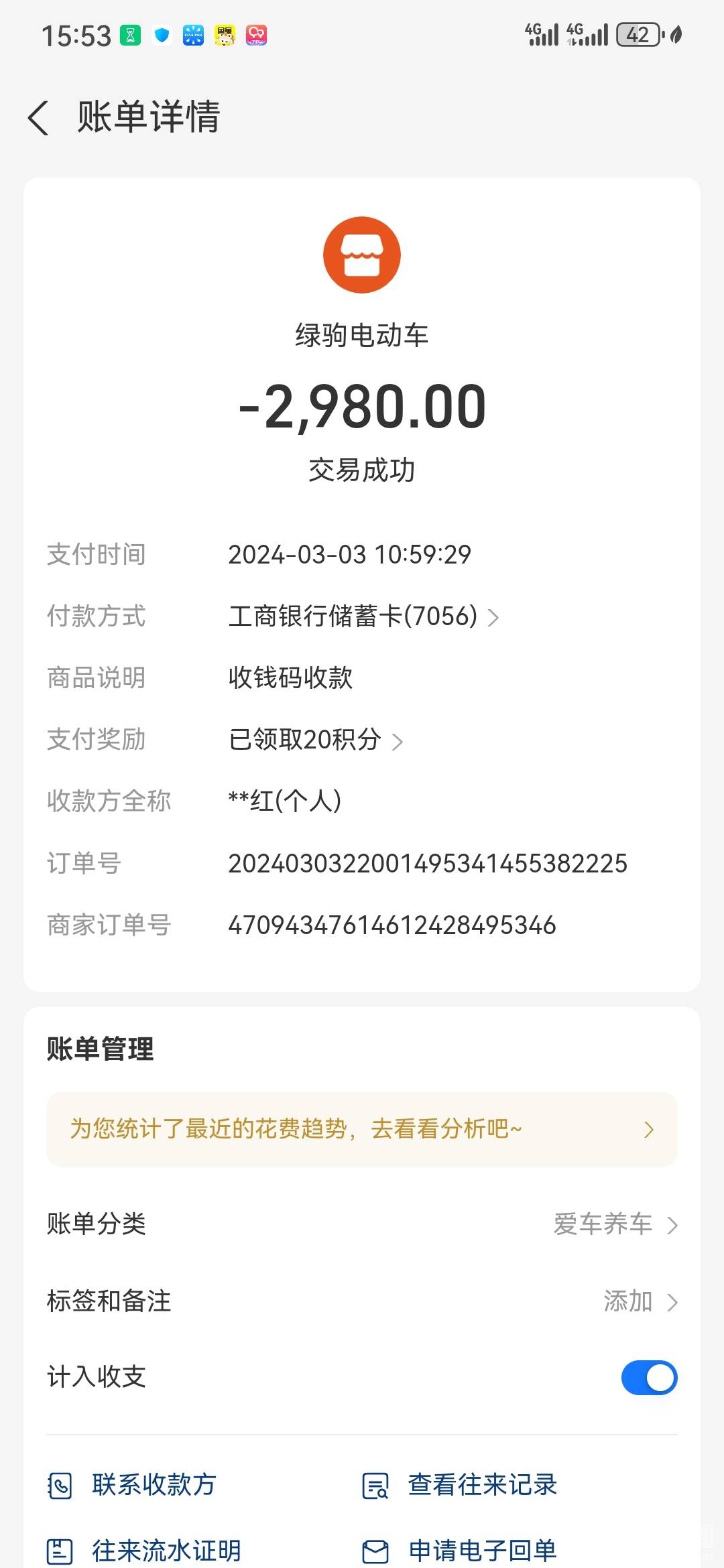Image resolution: width=724 pixels, height=1568 pixels.
Task: Change 账单分类 from 爱车养车
Action: [615, 1224]
